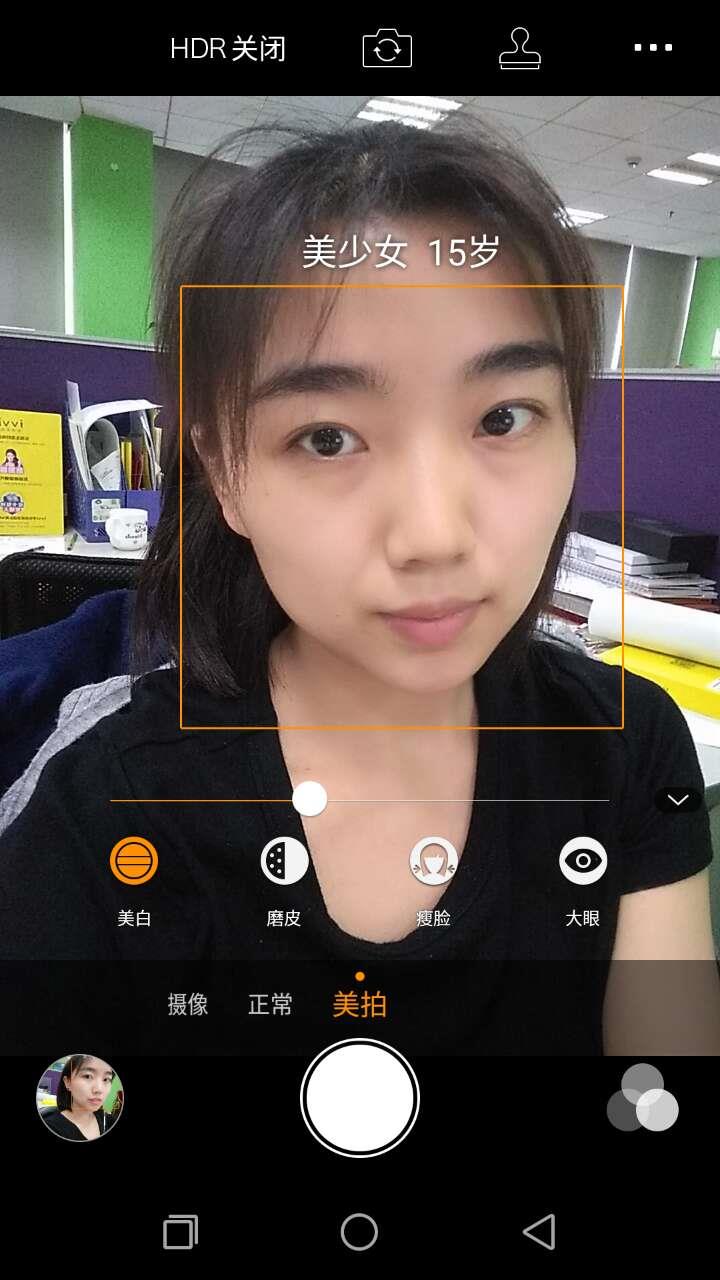Go back using system back button

tap(539, 1232)
